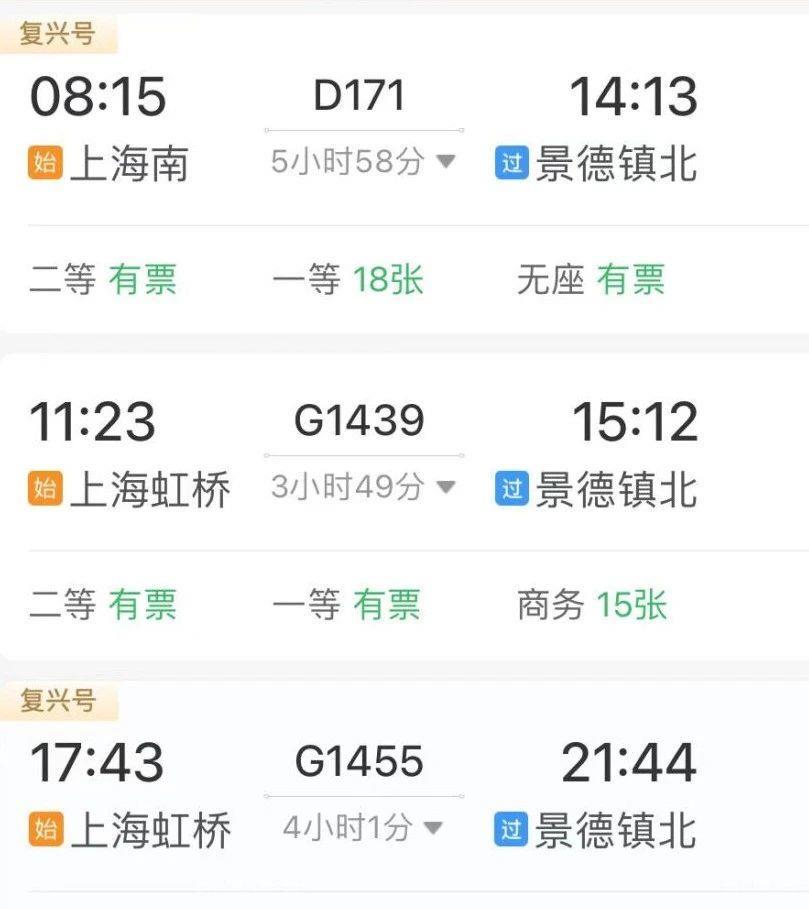Open the G1439 train departing 11:23
Image resolution: width=809 pixels, height=909 pixels.
click(x=360, y=421)
